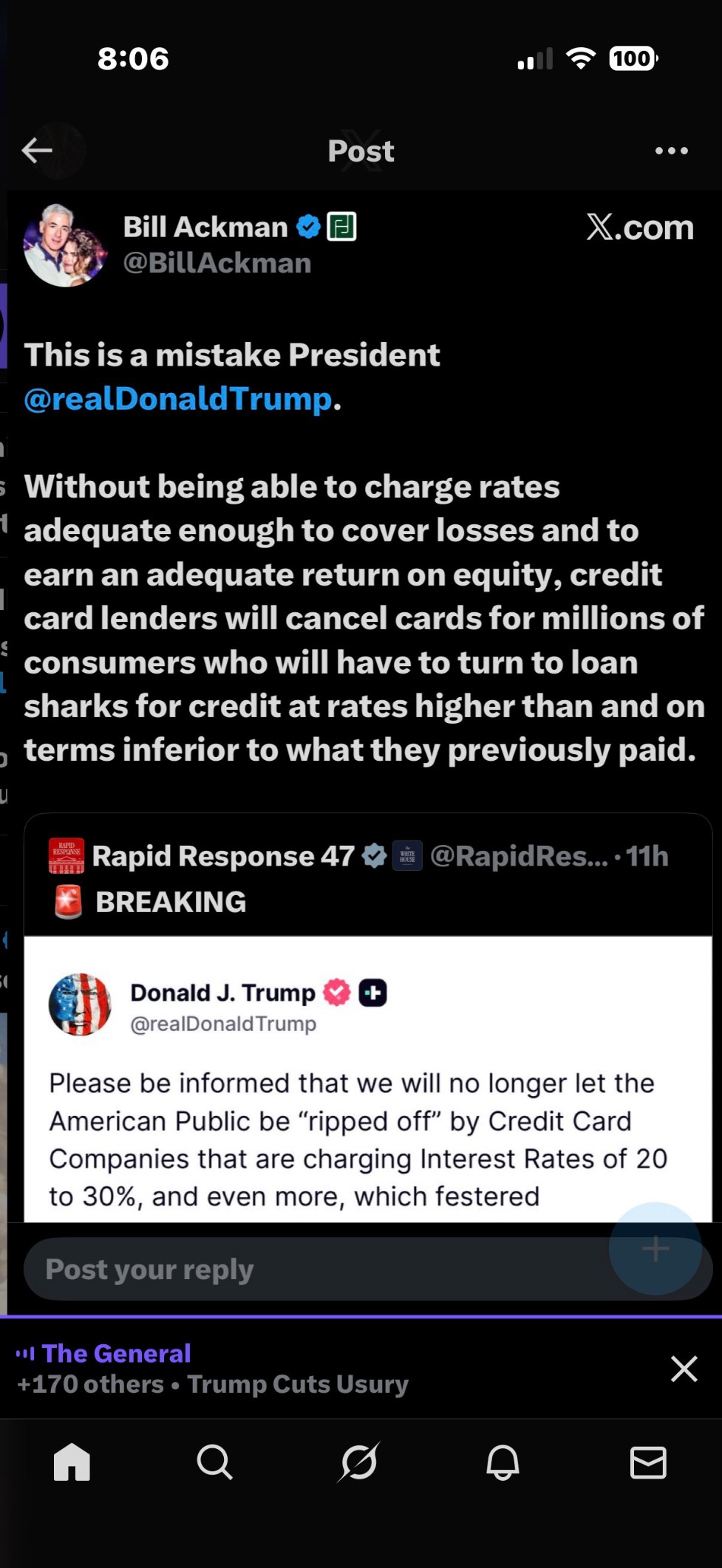The width and height of the screenshot is (722, 1568).
Task: Tap the floating plus compose button
Action: pos(655,1249)
